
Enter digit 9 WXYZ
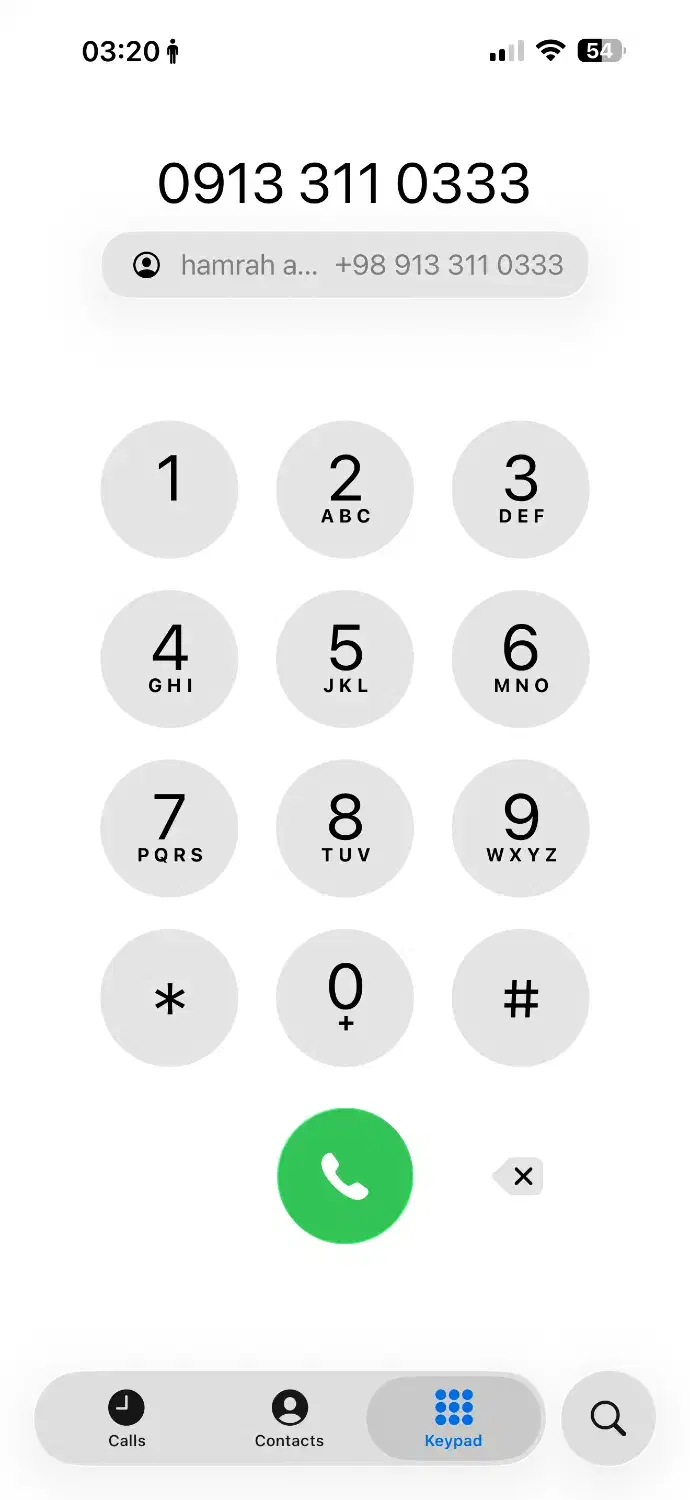coord(520,828)
